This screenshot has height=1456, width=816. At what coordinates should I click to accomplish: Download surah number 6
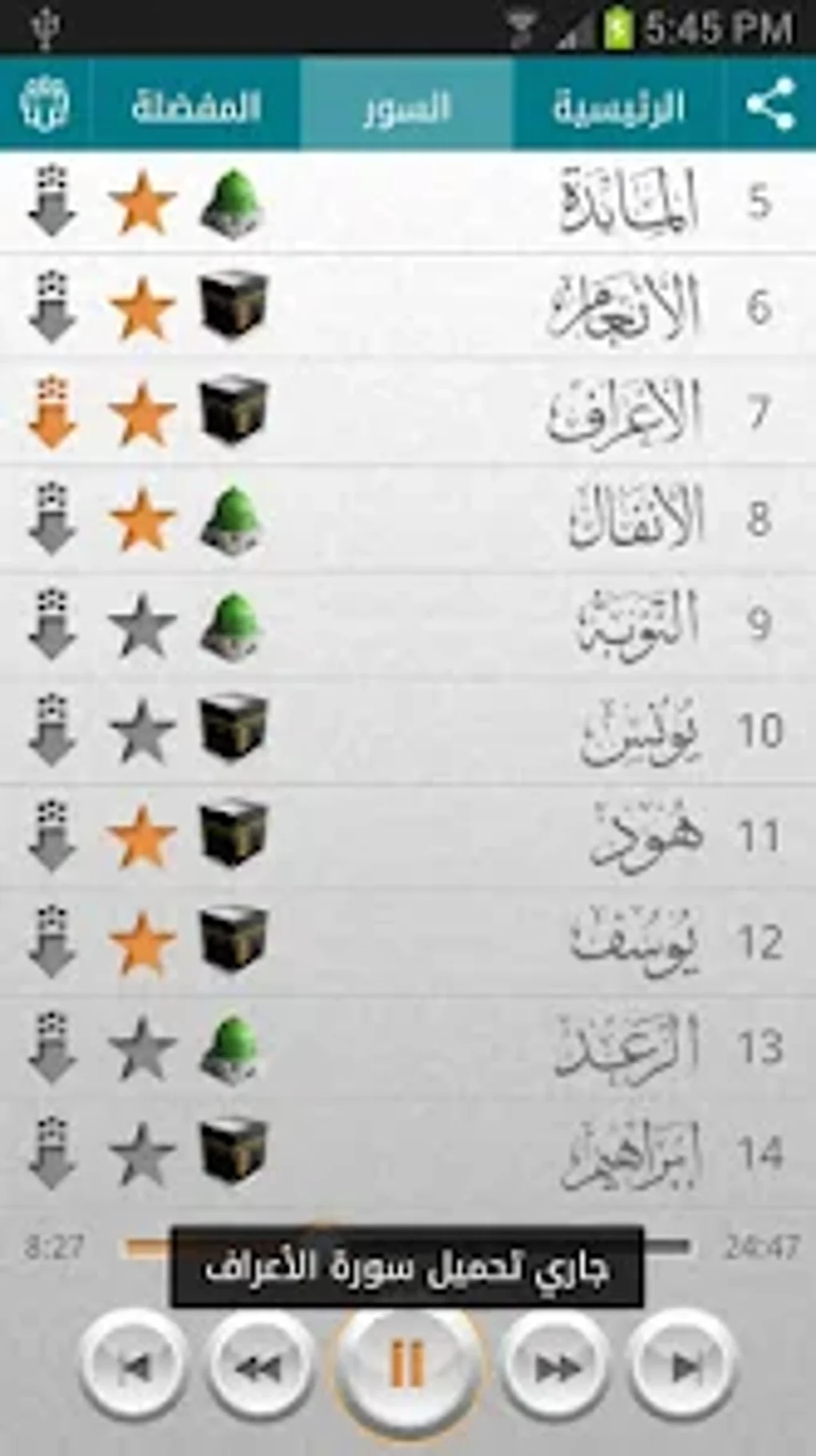pyautogui.click(x=52, y=307)
